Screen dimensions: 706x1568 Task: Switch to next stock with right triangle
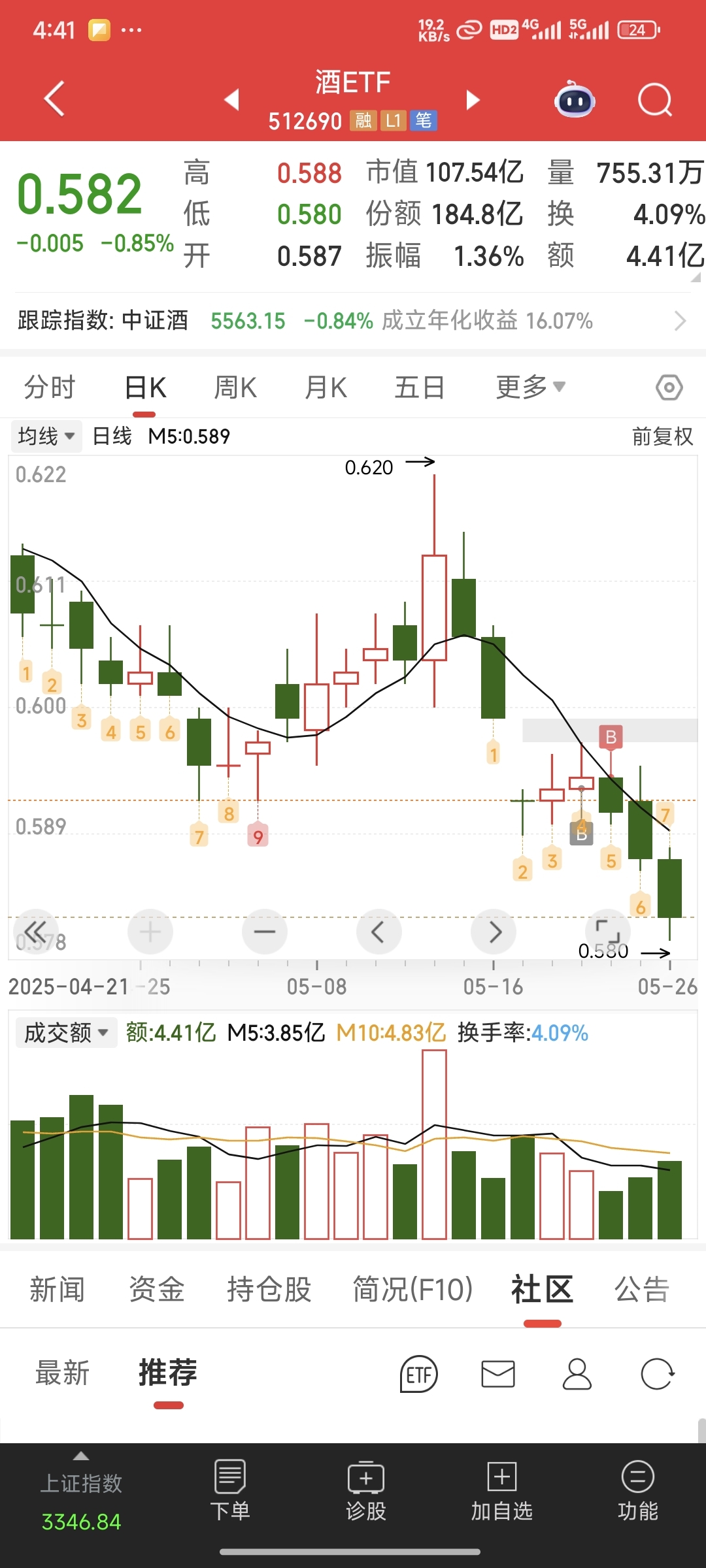pyautogui.click(x=473, y=100)
